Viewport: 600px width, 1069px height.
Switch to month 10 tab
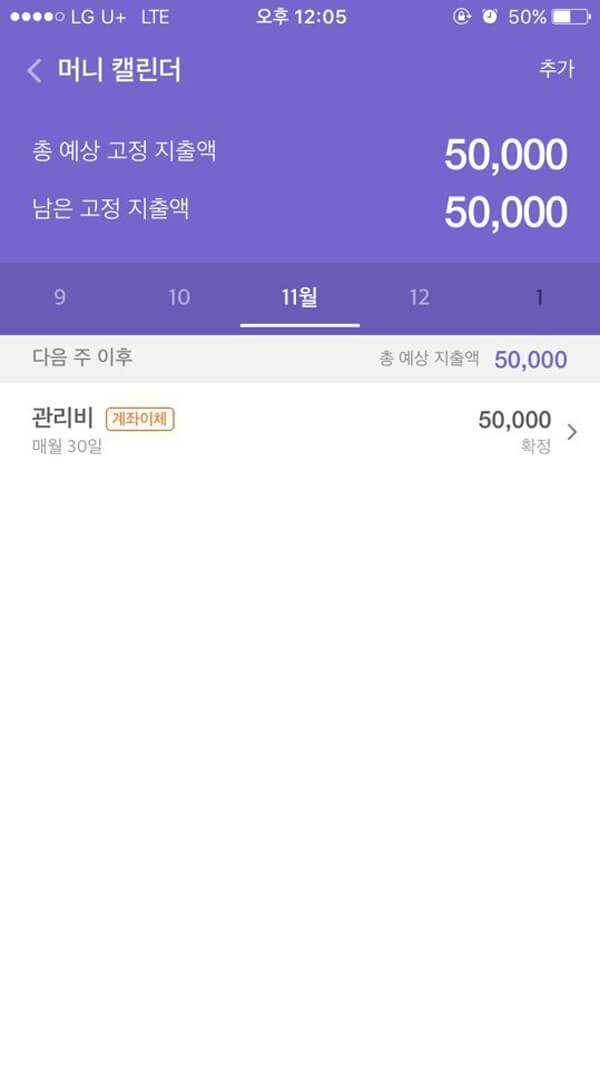coord(179,297)
